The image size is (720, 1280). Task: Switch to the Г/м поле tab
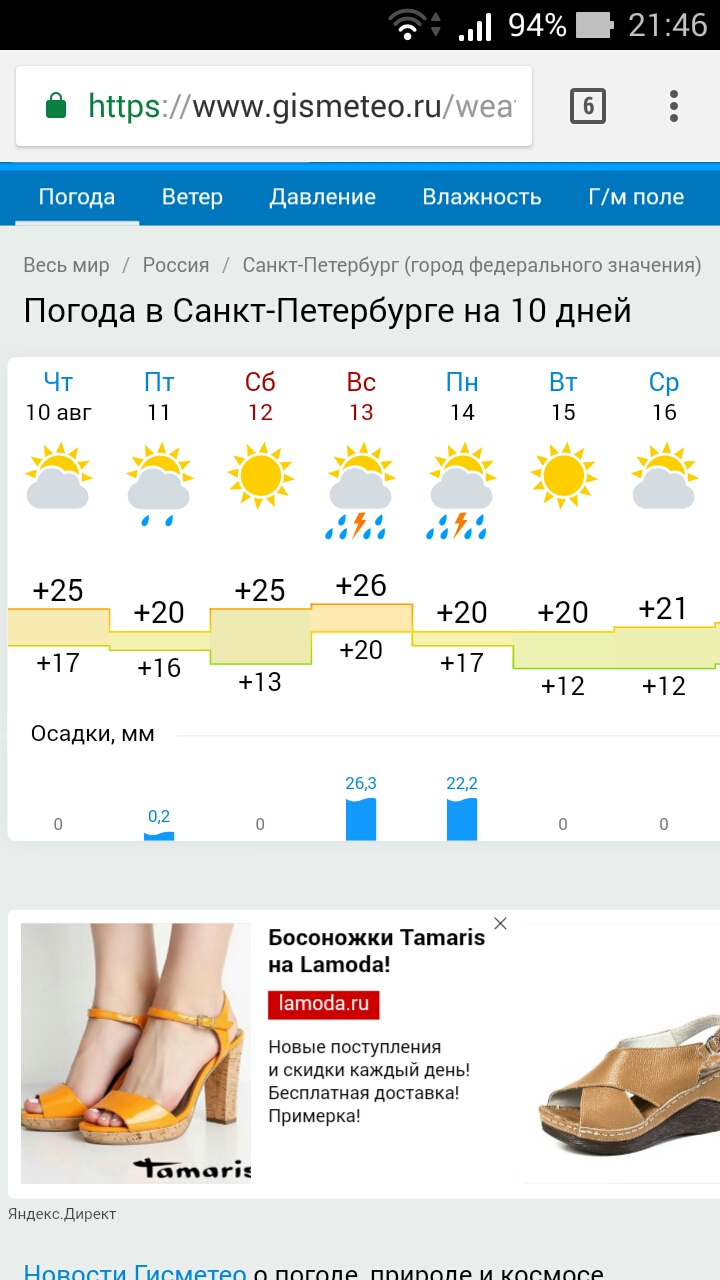(636, 197)
